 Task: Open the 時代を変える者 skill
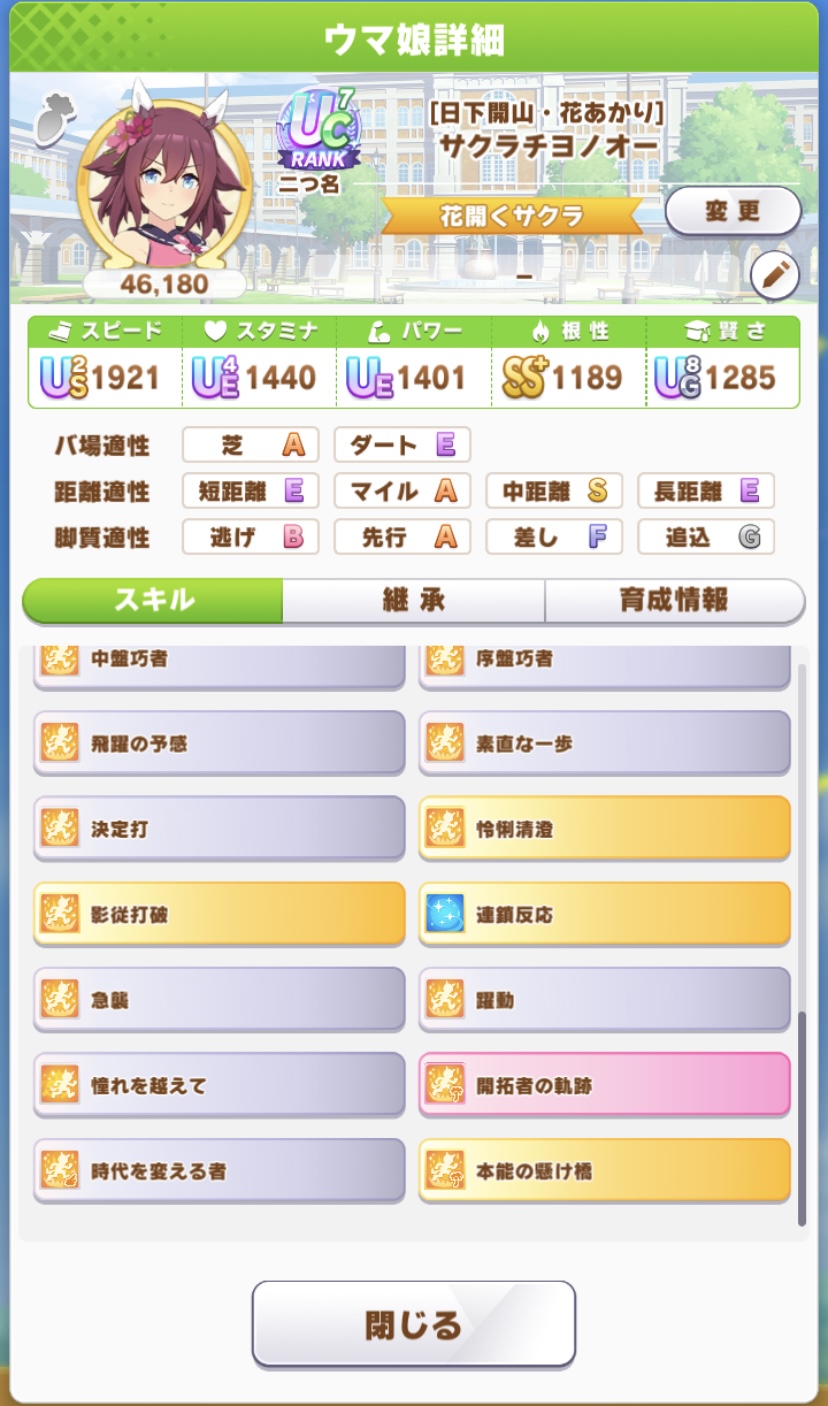219,1170
